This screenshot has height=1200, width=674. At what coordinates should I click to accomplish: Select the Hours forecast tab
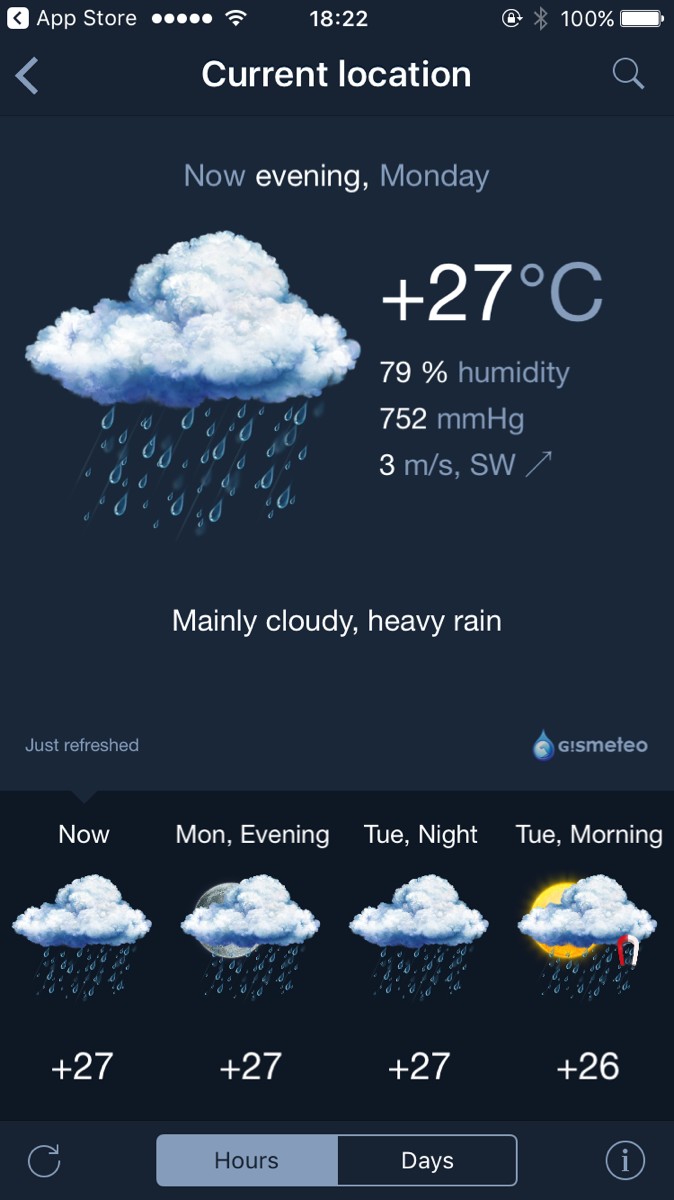[247, 1161]
